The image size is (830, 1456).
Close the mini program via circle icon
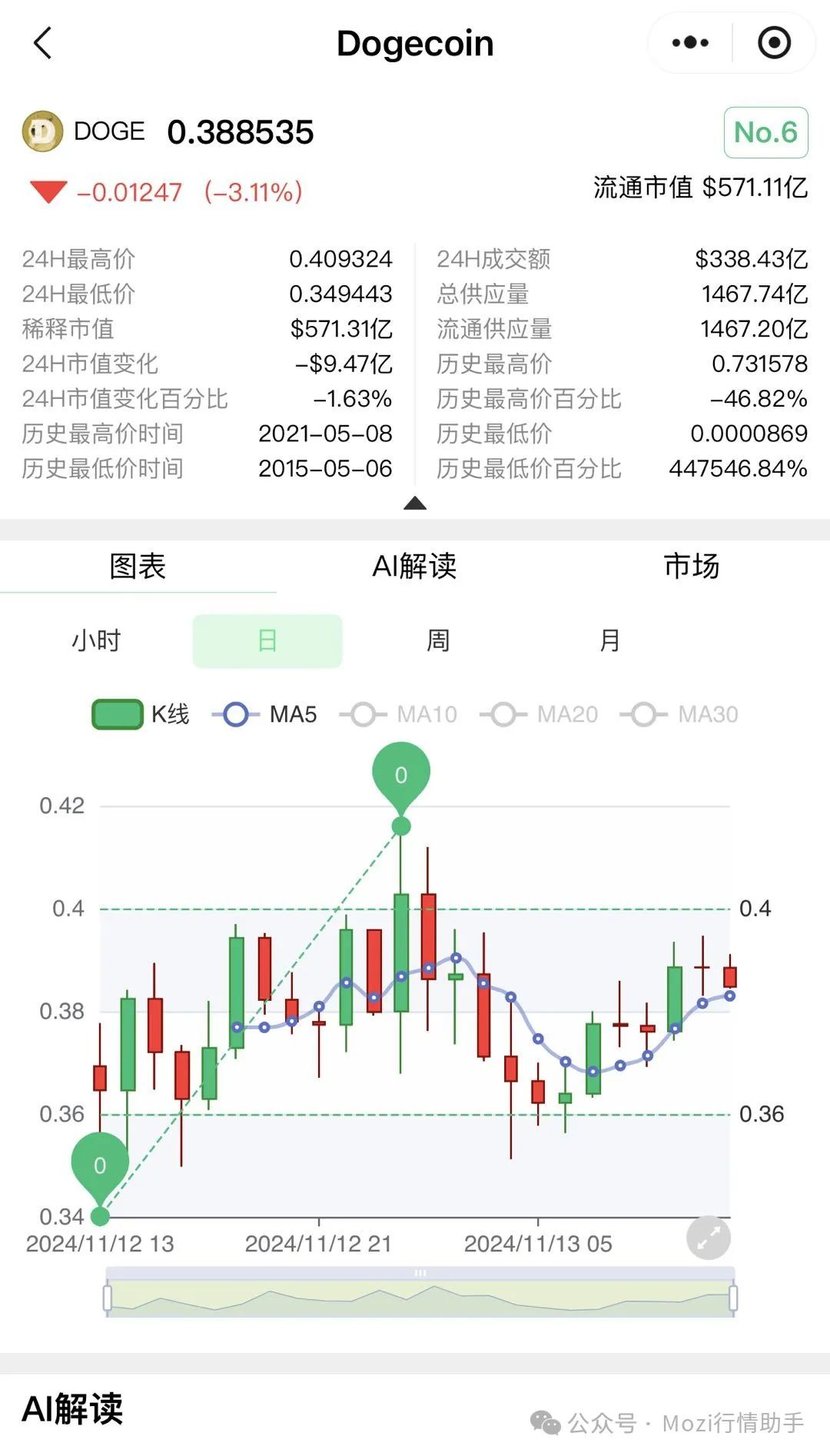[x=773, y=43]
